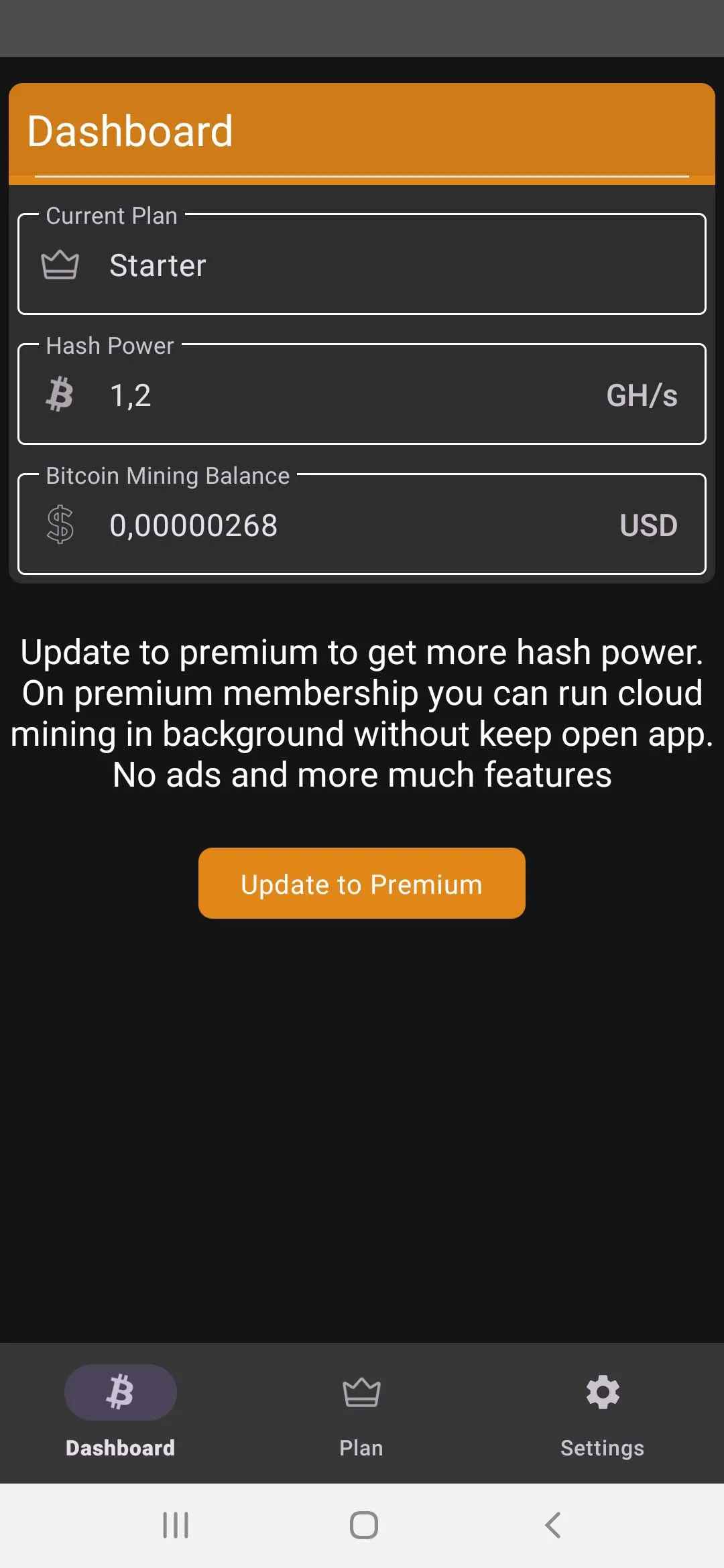Image resolution: width=724 pixels, height=1568 pixels.
Task: Click the hash power value 1,2
Action: coord(130,395)
